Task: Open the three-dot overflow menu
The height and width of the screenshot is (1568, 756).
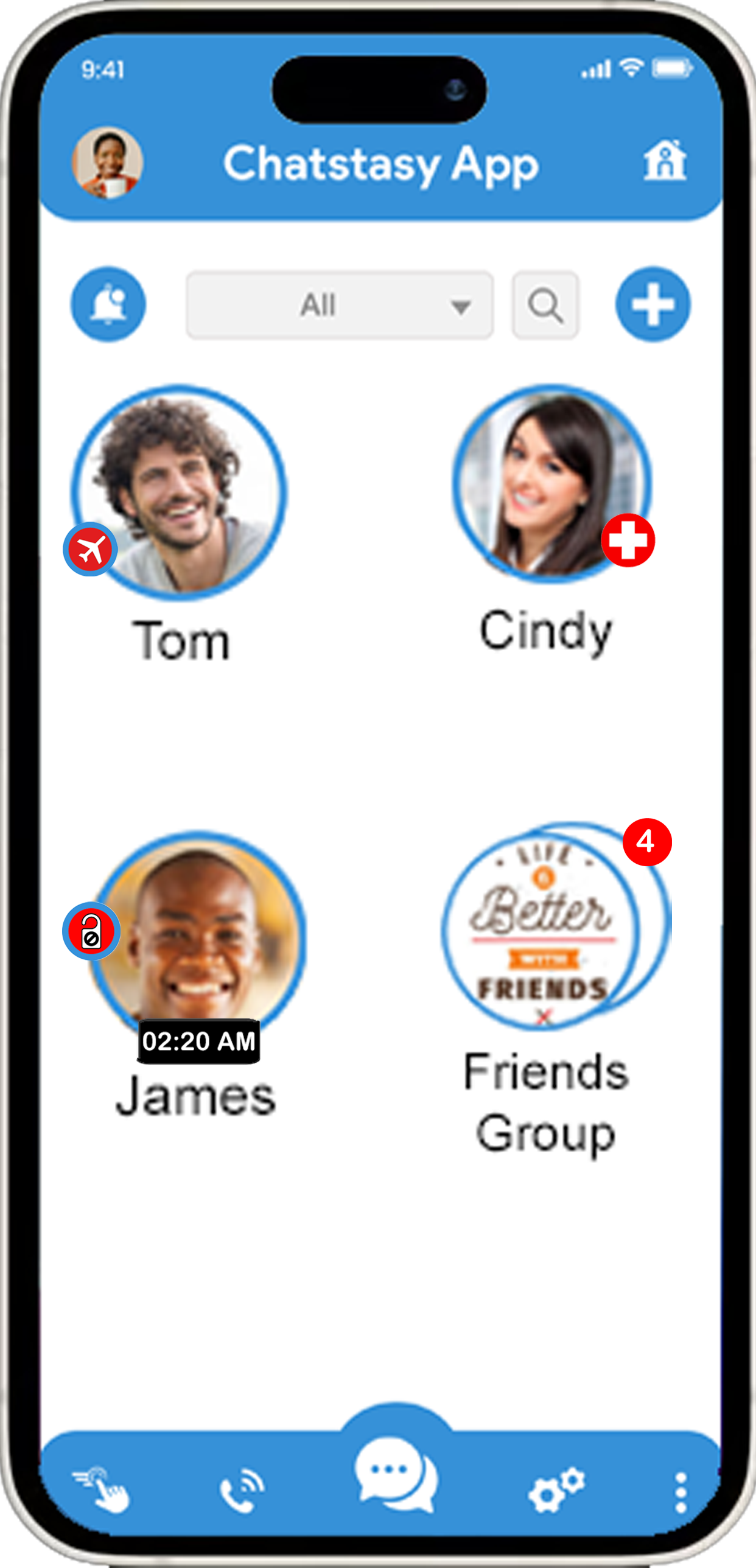Action: pos(681,1492)
